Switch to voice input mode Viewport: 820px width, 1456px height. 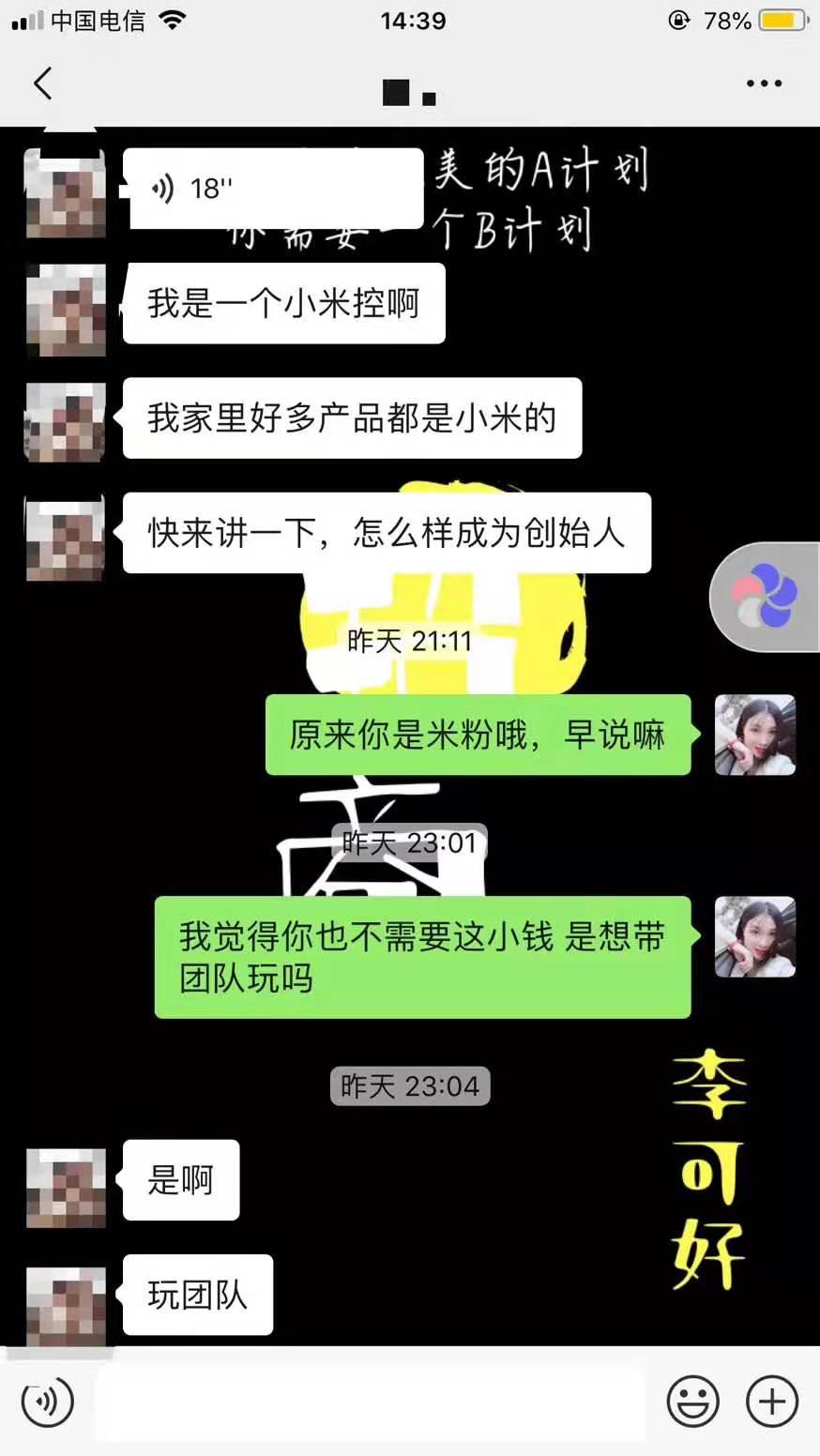point(47,1401)
